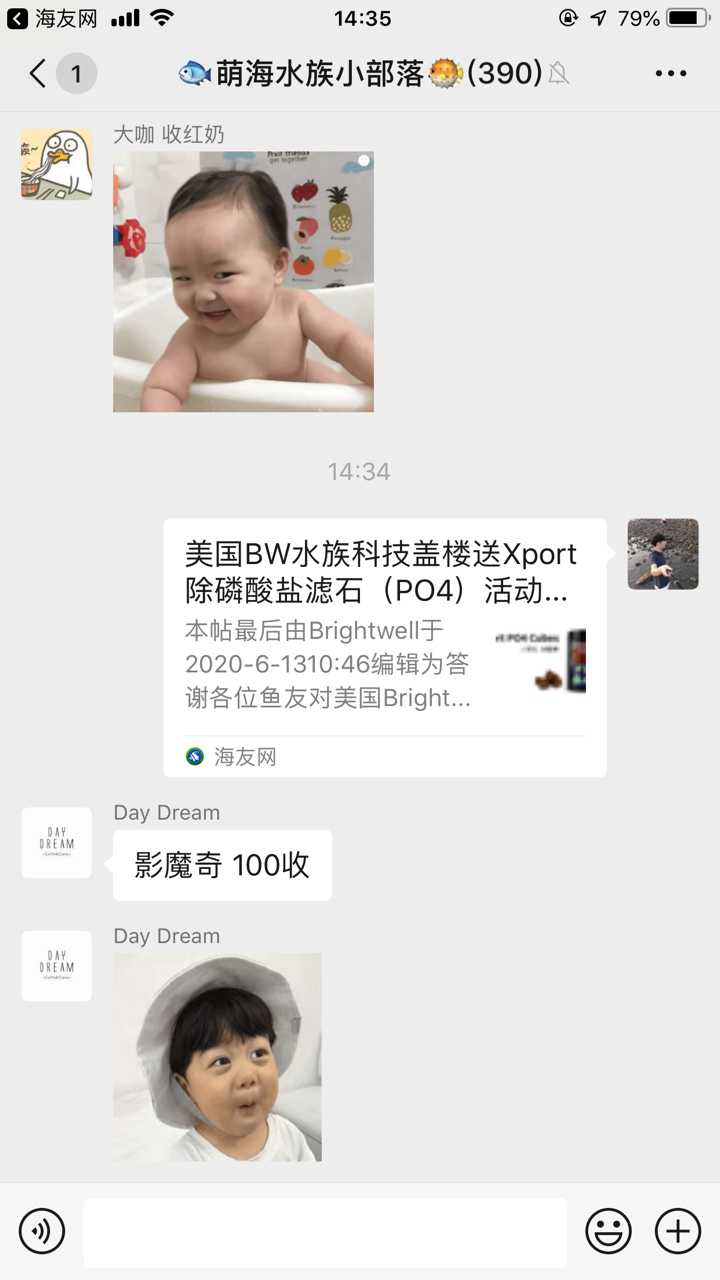Open the plus attachment menu
The width and height of the screenshot is (720, 1280).
pos(677,1231)
